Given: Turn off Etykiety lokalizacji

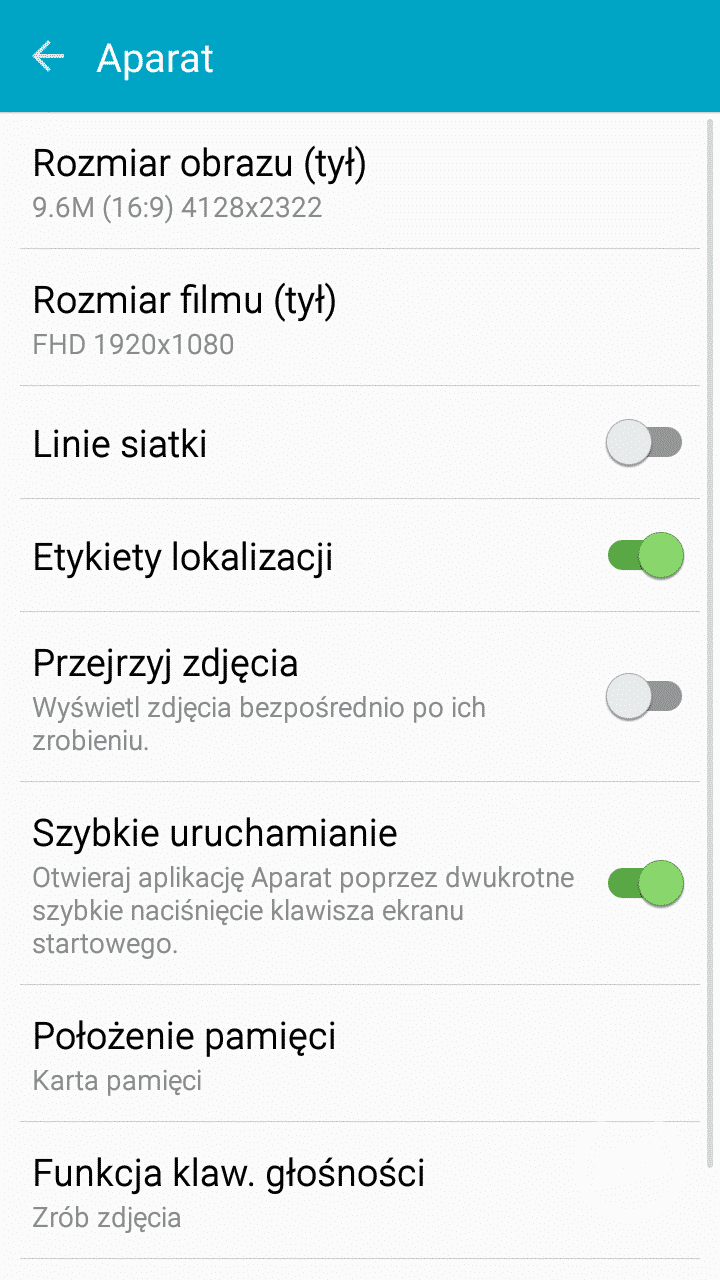Looking at the screenshot, I should click(645, 556).
